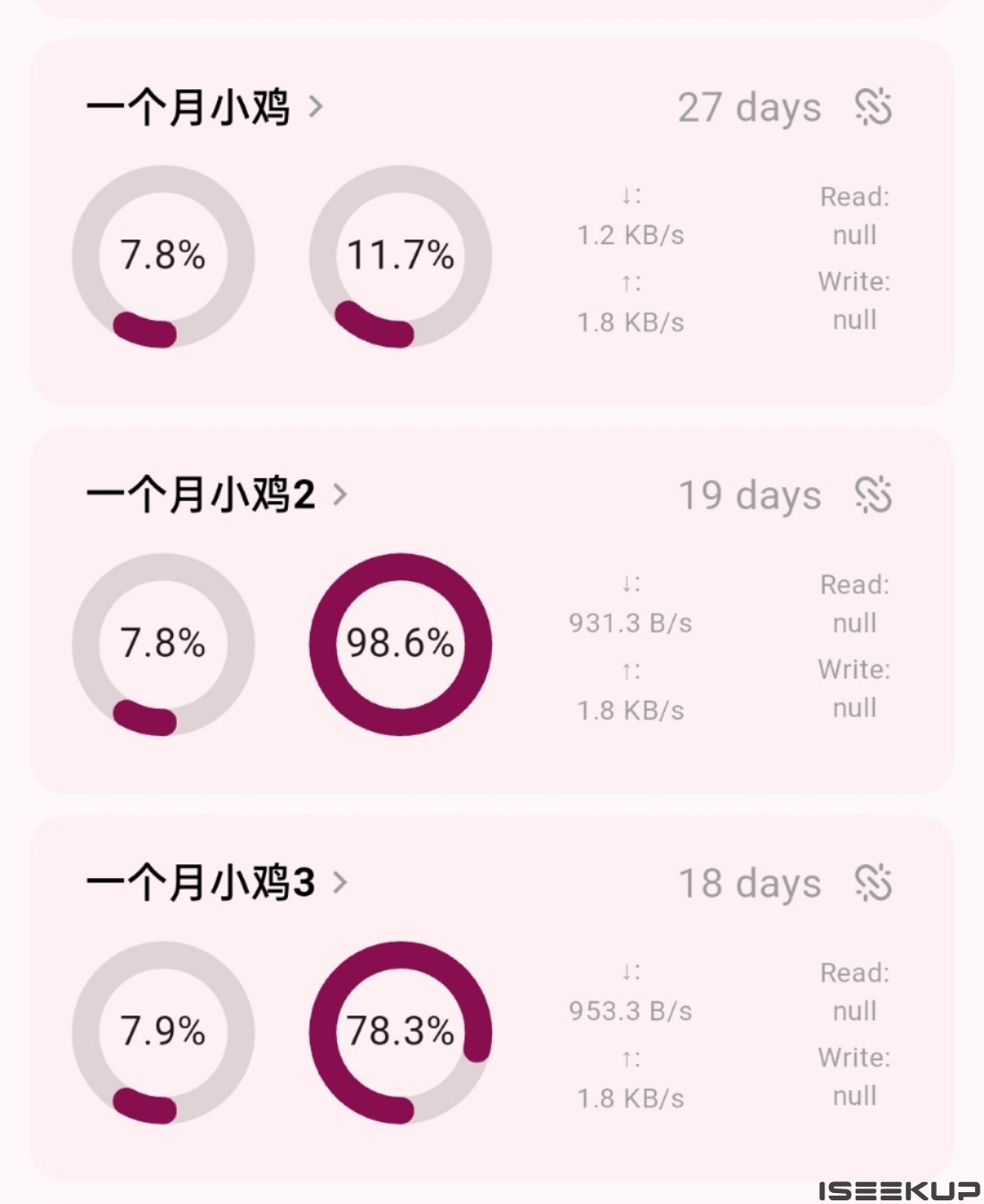Open server details for 一个月小鸡
This screenshot has width=984, height=1204.
pos(204,107)
